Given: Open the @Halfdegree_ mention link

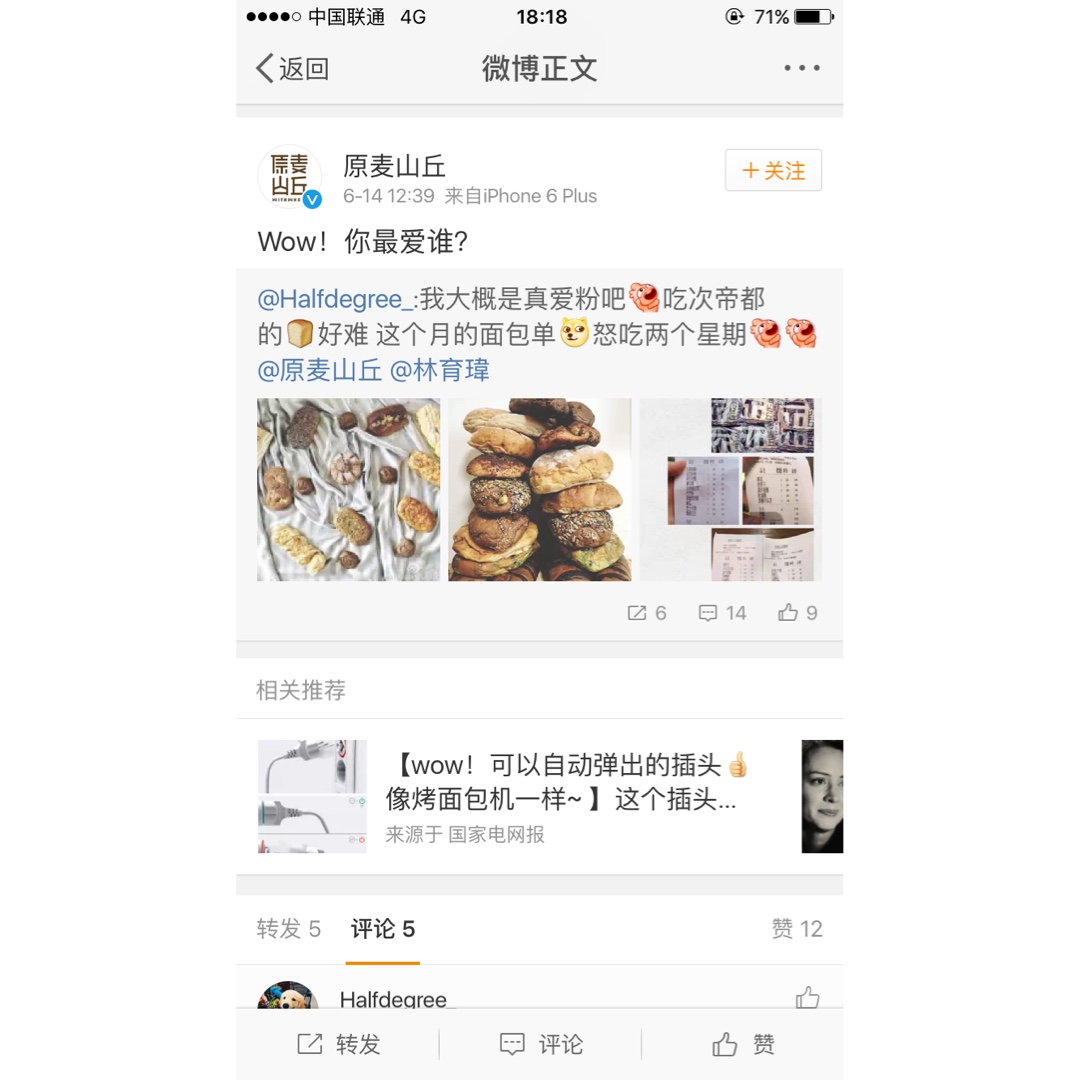Looking at the screenshot, I should pos(335,299).
